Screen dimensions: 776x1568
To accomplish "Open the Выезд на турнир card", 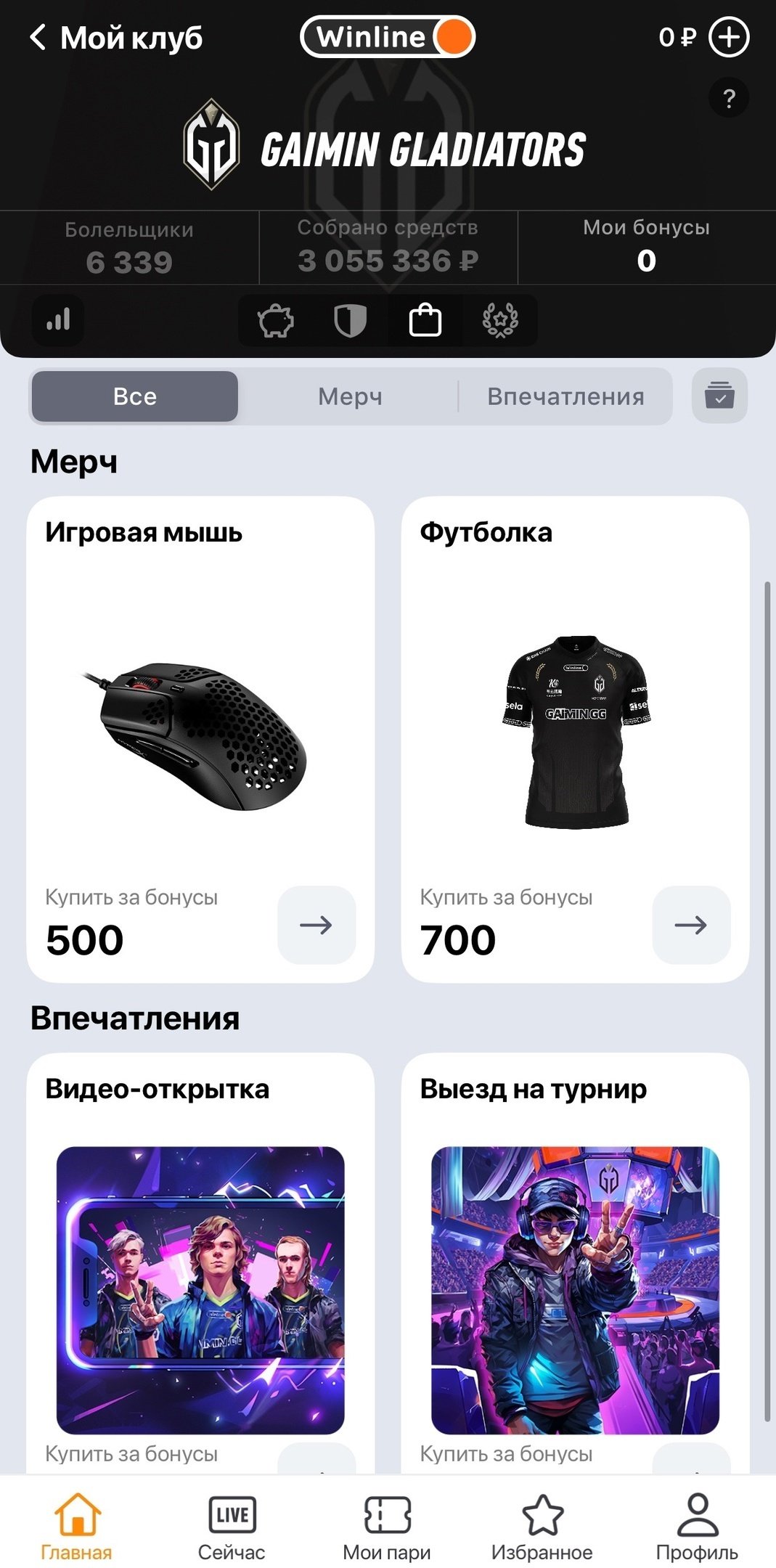I will [575, 1289].
